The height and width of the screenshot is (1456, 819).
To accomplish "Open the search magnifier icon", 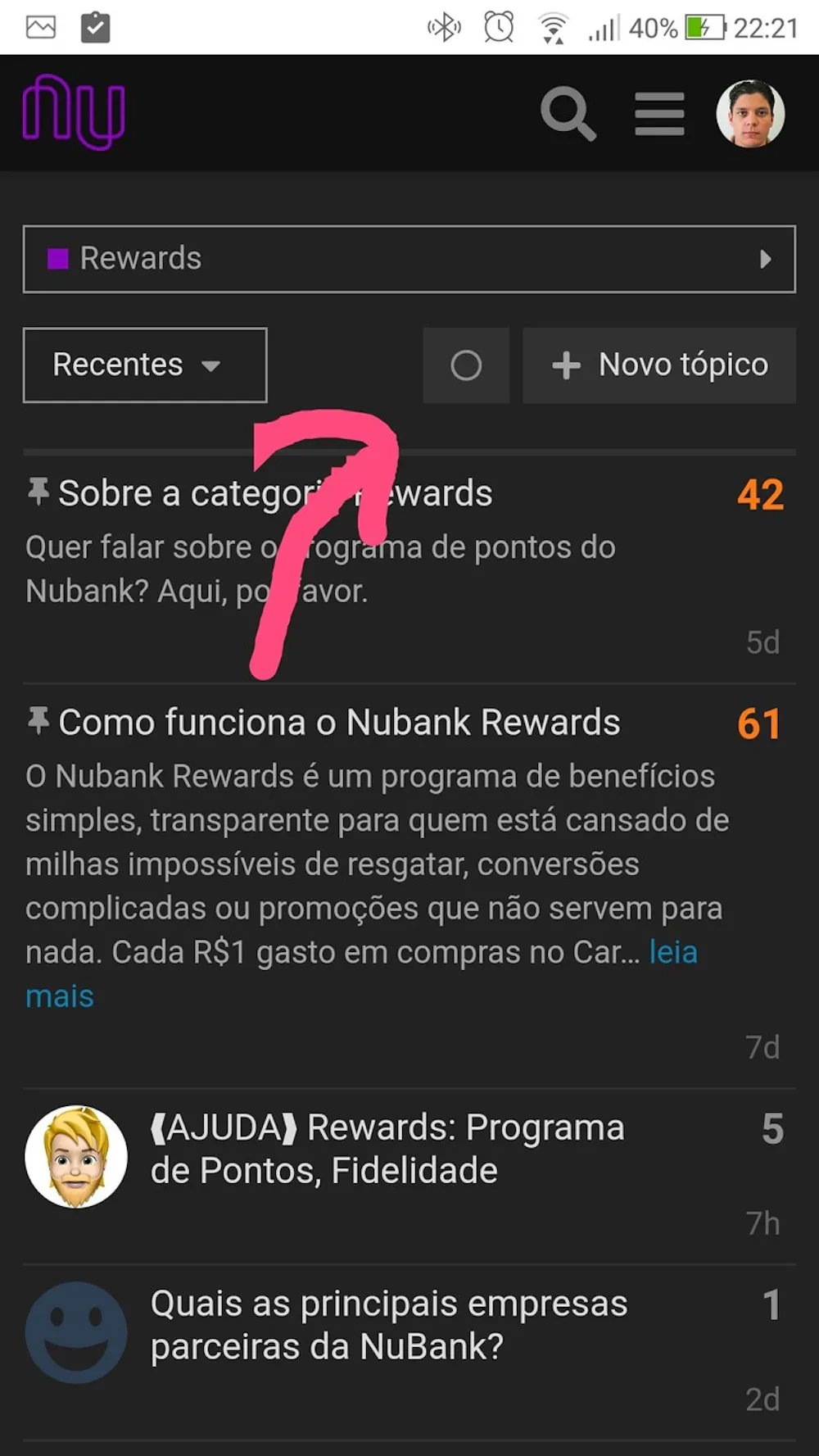I will pos(568,113).
